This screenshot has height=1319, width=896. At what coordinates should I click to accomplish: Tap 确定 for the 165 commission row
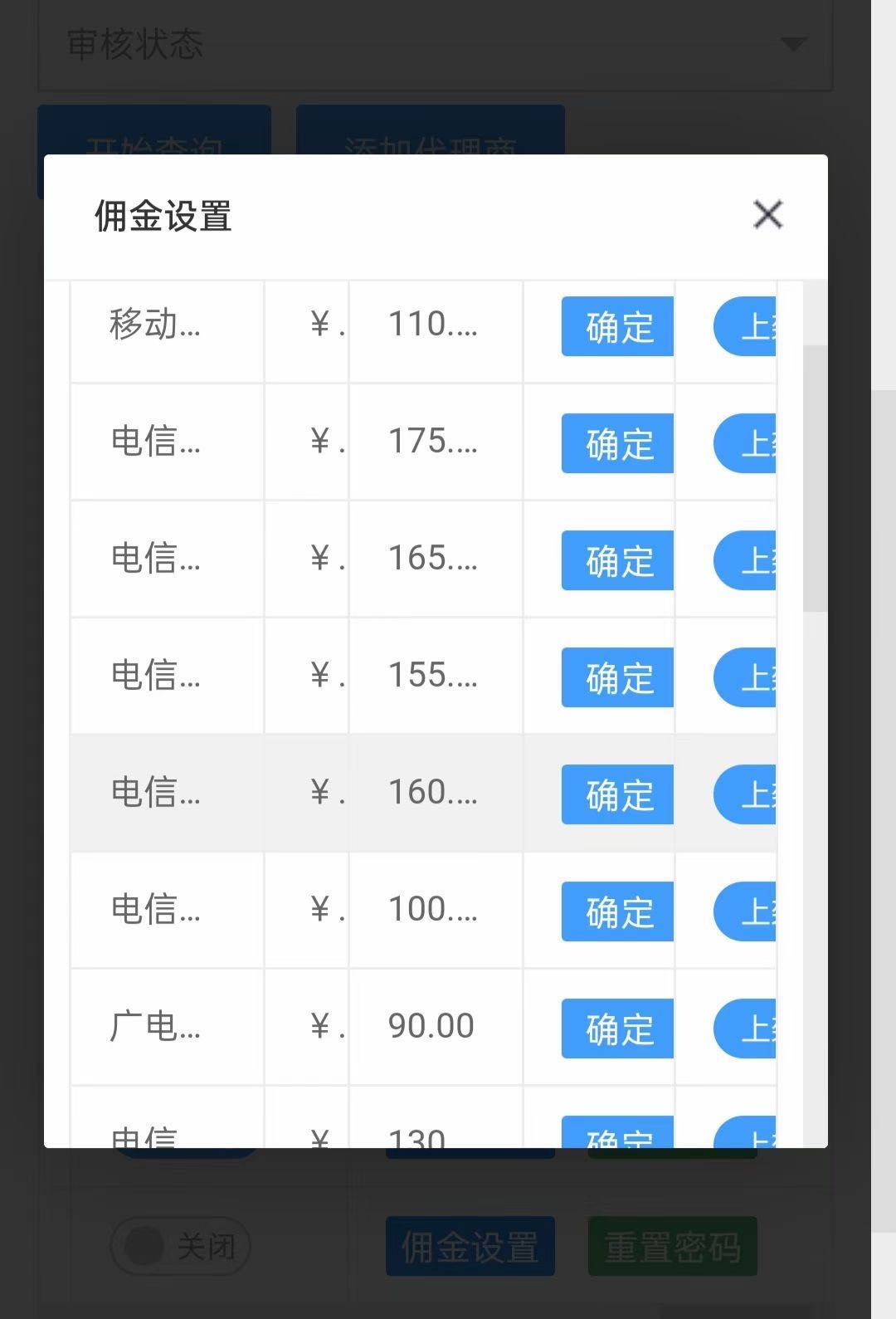tap(617, 560)
